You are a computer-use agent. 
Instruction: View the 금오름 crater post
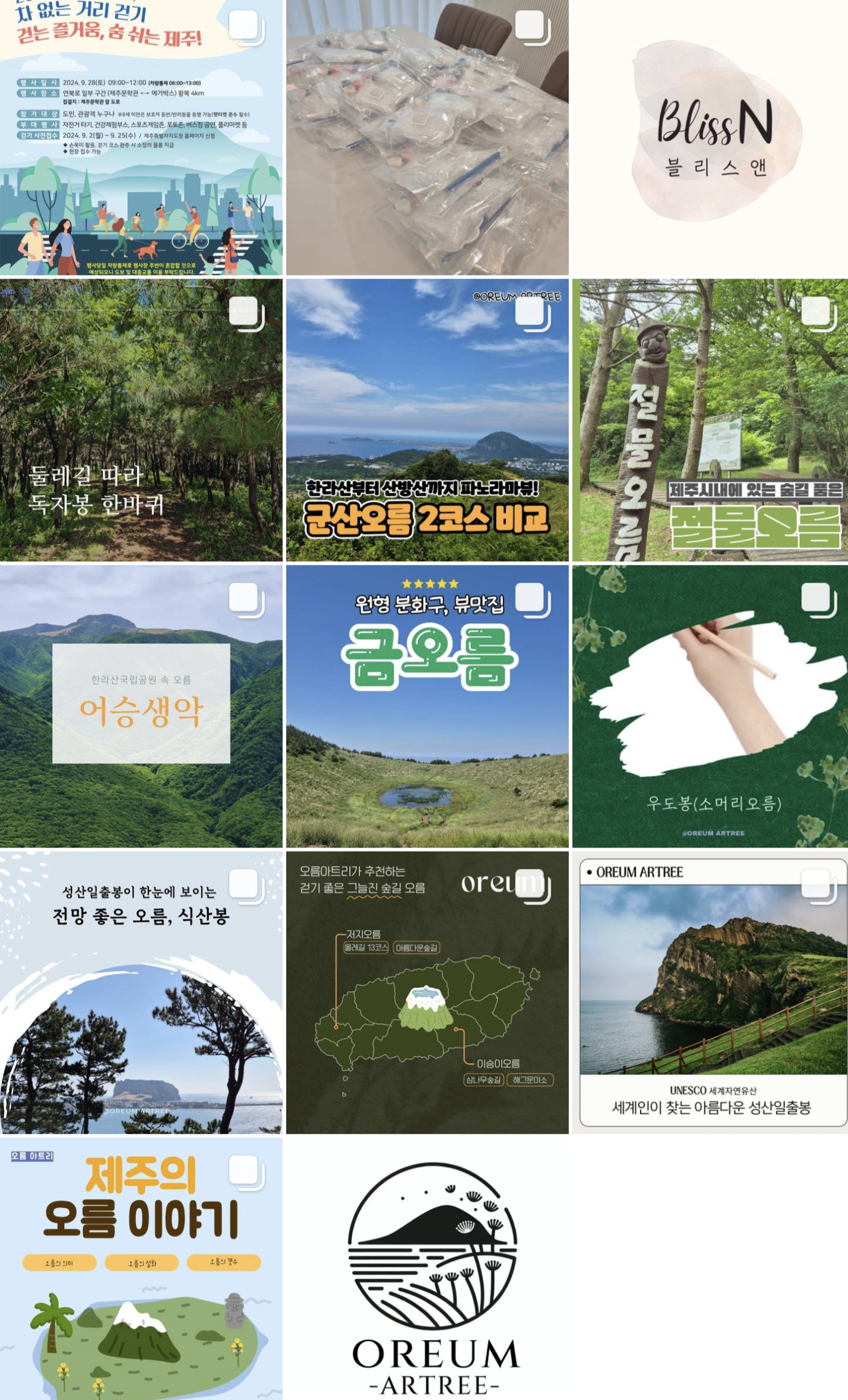427,706
